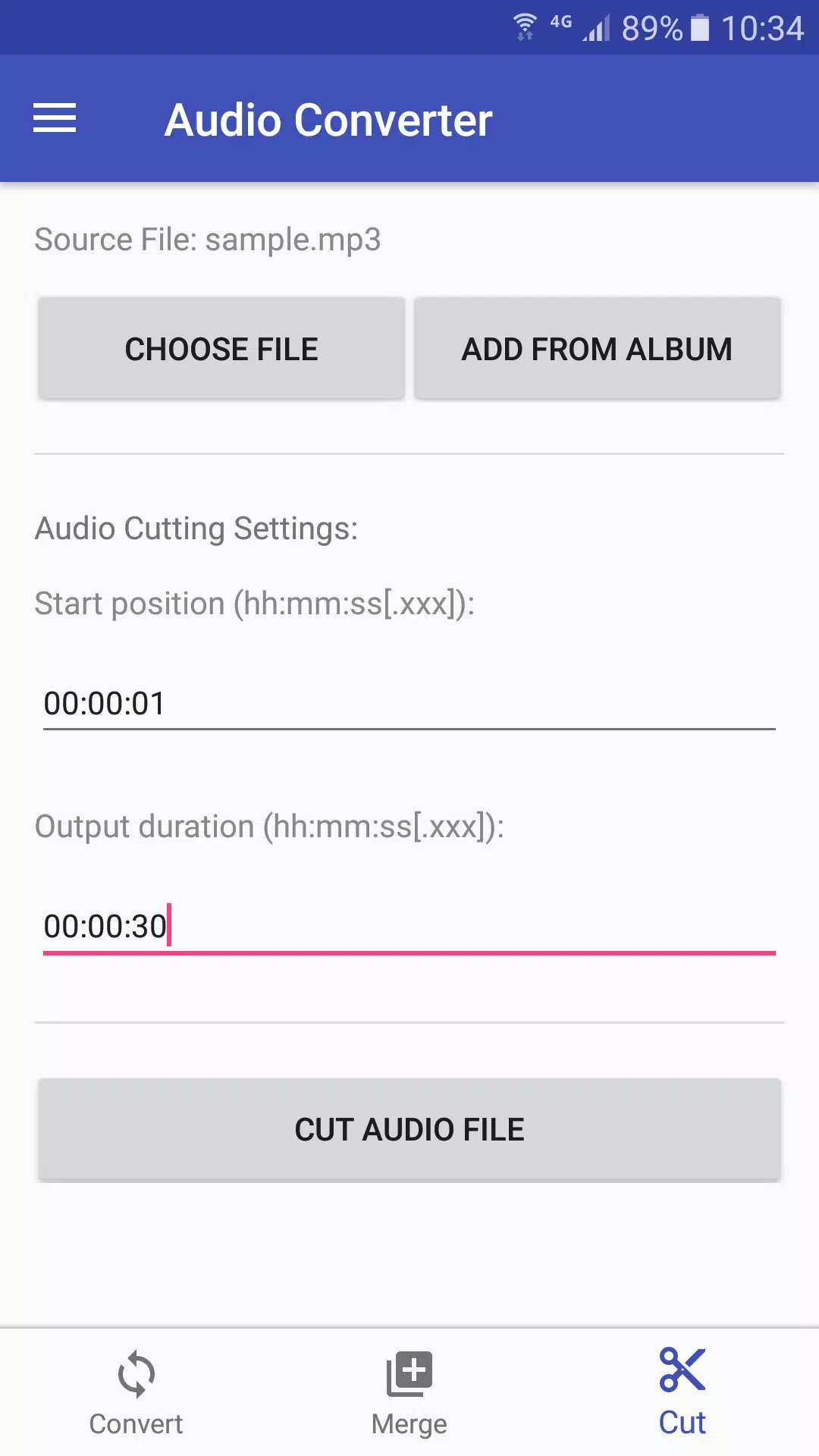Image resolution: width=819 pixels, height=1456 pixels.
Task: Select the start position input field
Action: pos(409,704)
